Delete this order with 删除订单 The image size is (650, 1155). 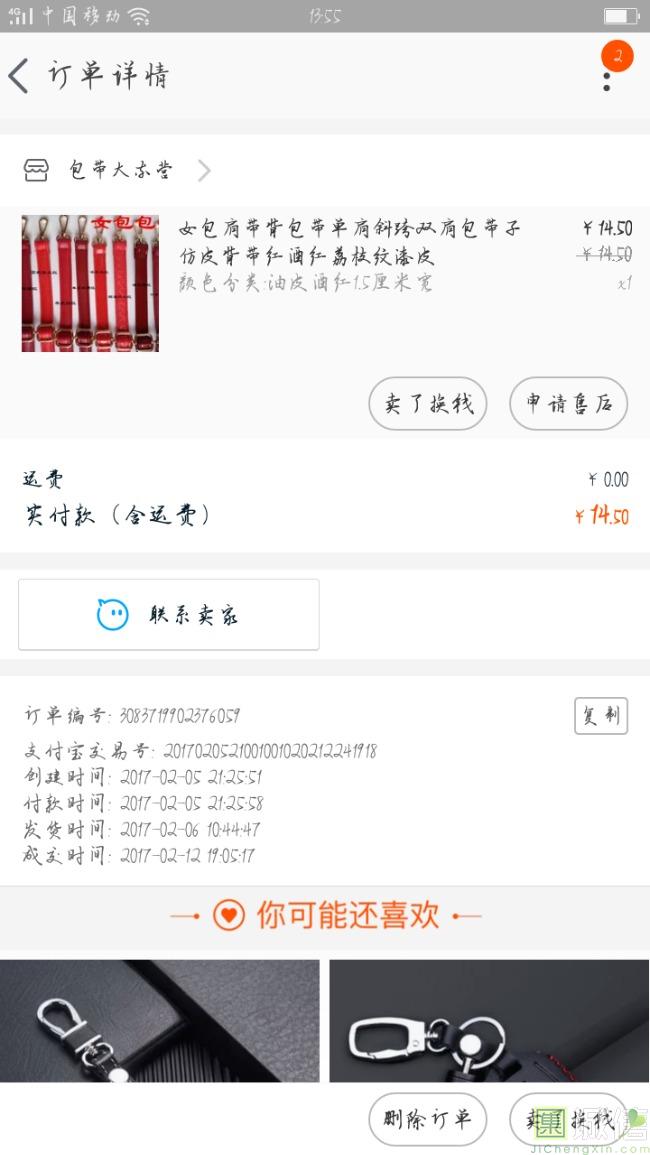point(428,1120)
